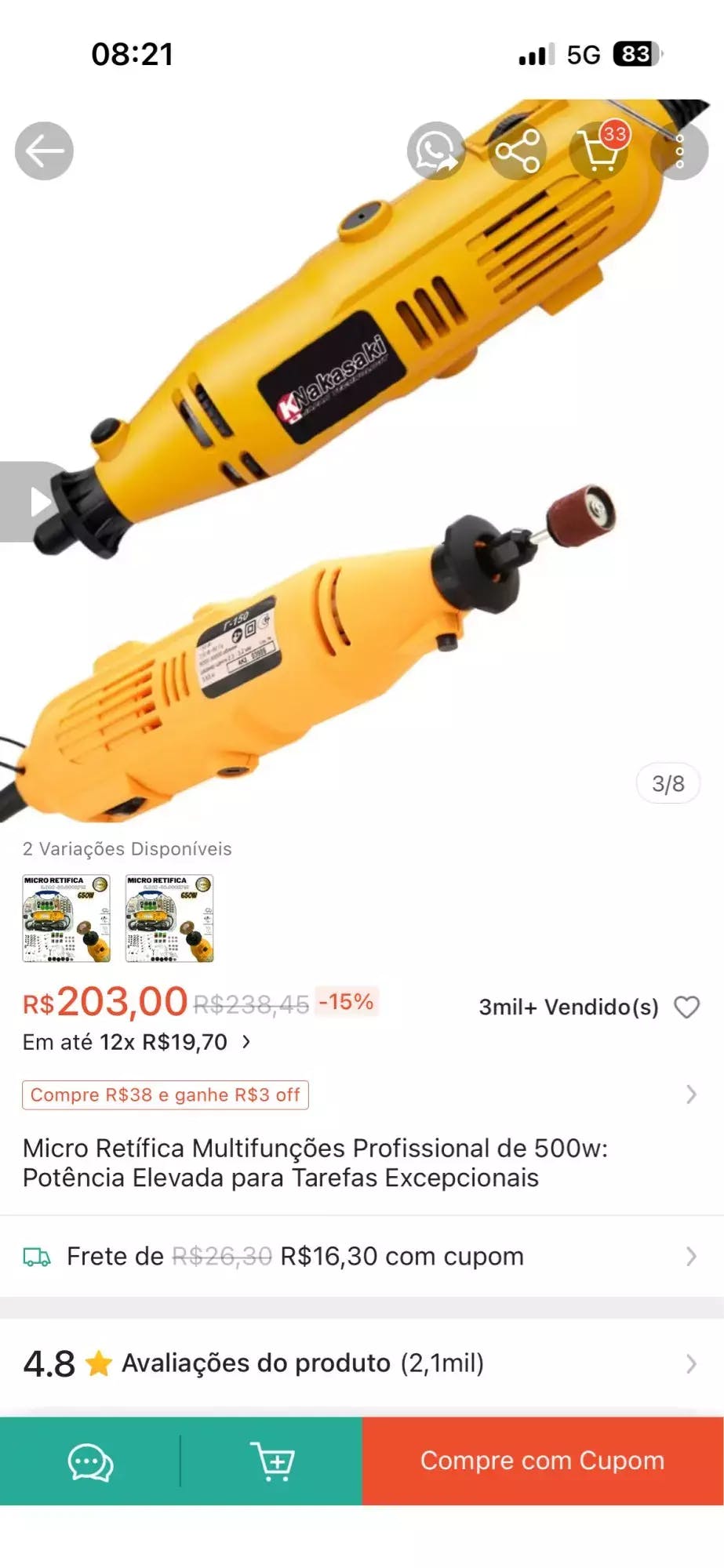View installment options 12x R$19,70
Image resolution: width=724 pixels, height=1568 pixels.
tap(136, 1042)
